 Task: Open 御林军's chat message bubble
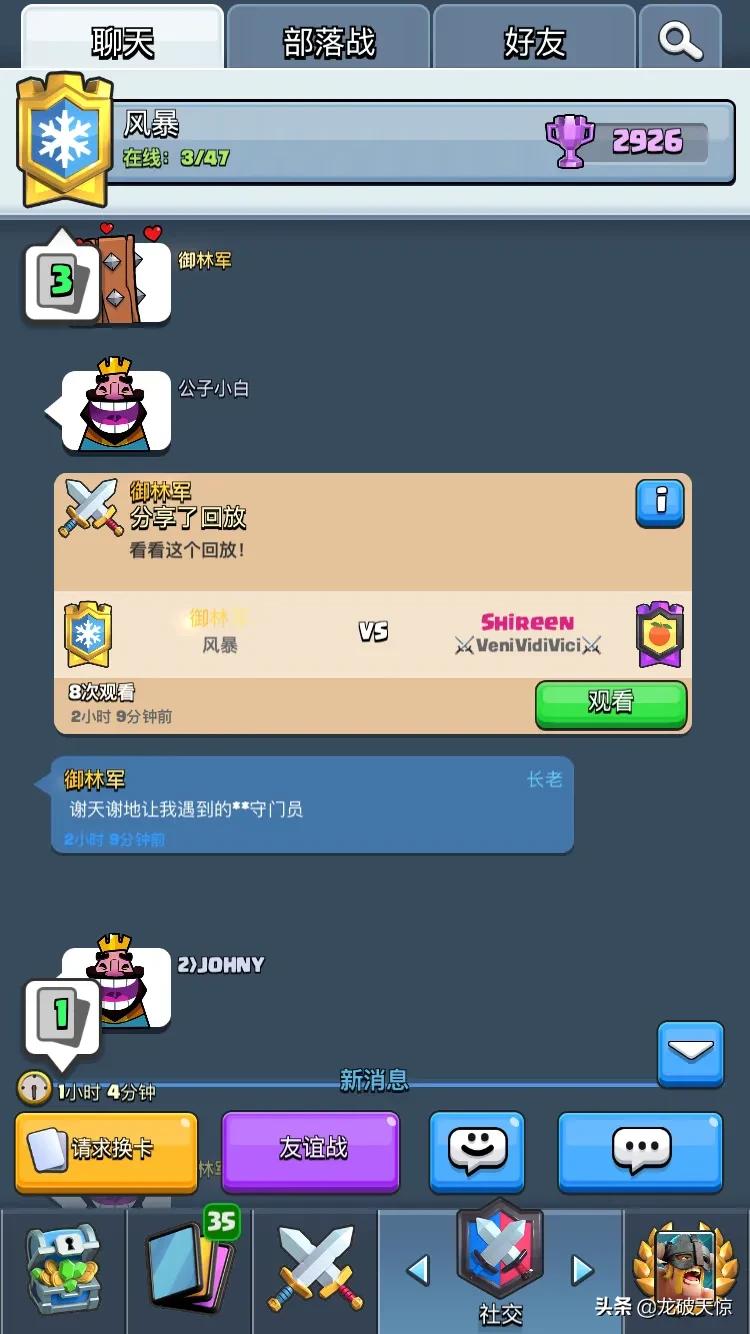(312, 805)
